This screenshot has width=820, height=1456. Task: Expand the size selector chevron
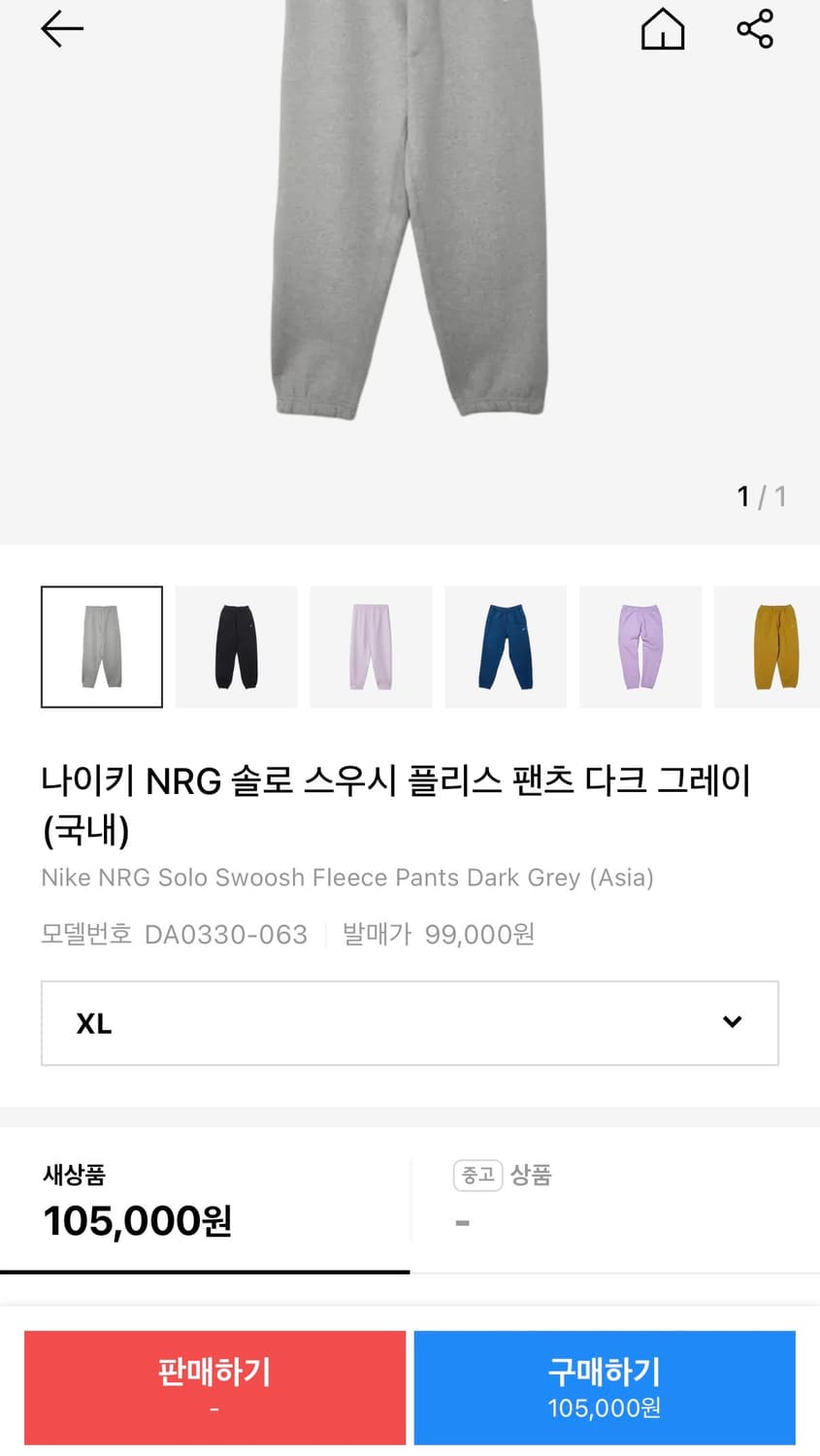pos(732,1022)
